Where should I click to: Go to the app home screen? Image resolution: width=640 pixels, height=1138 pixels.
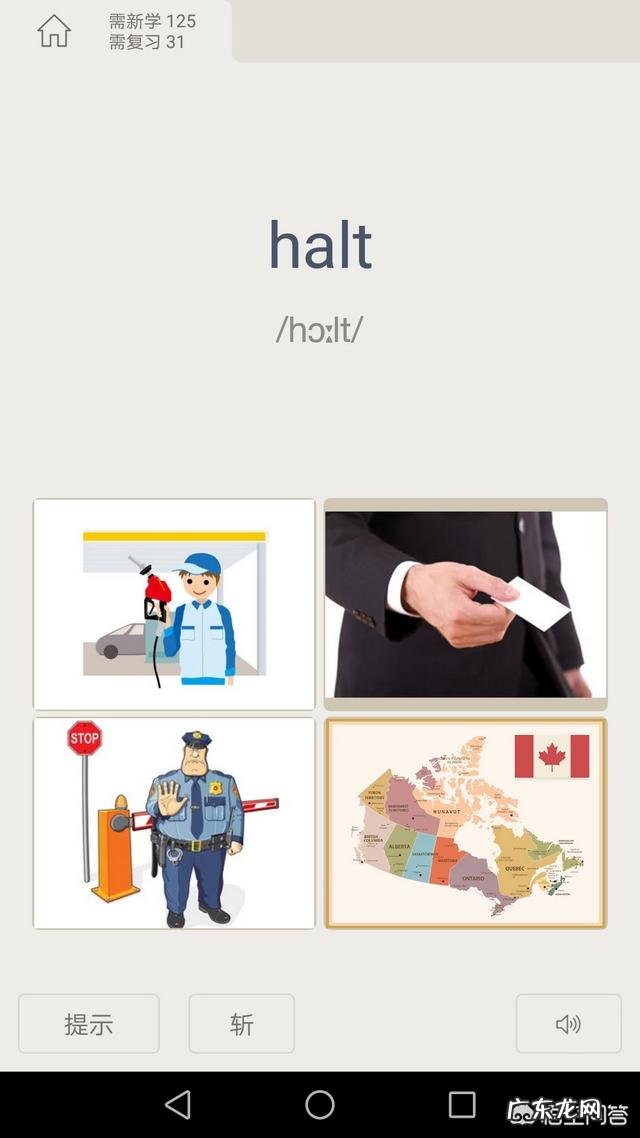click(54, 31)
